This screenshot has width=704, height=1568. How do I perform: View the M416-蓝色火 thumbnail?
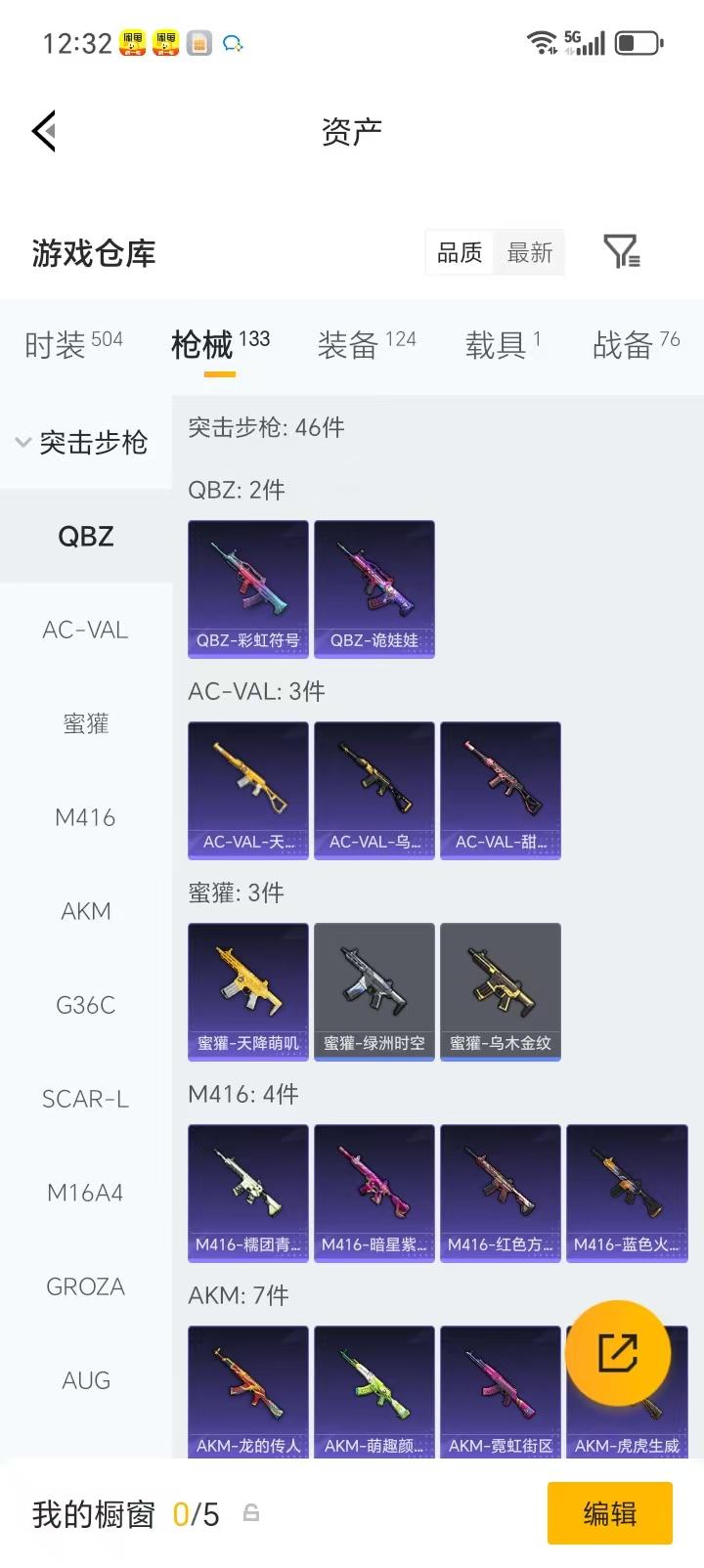tap(627, 1193)
